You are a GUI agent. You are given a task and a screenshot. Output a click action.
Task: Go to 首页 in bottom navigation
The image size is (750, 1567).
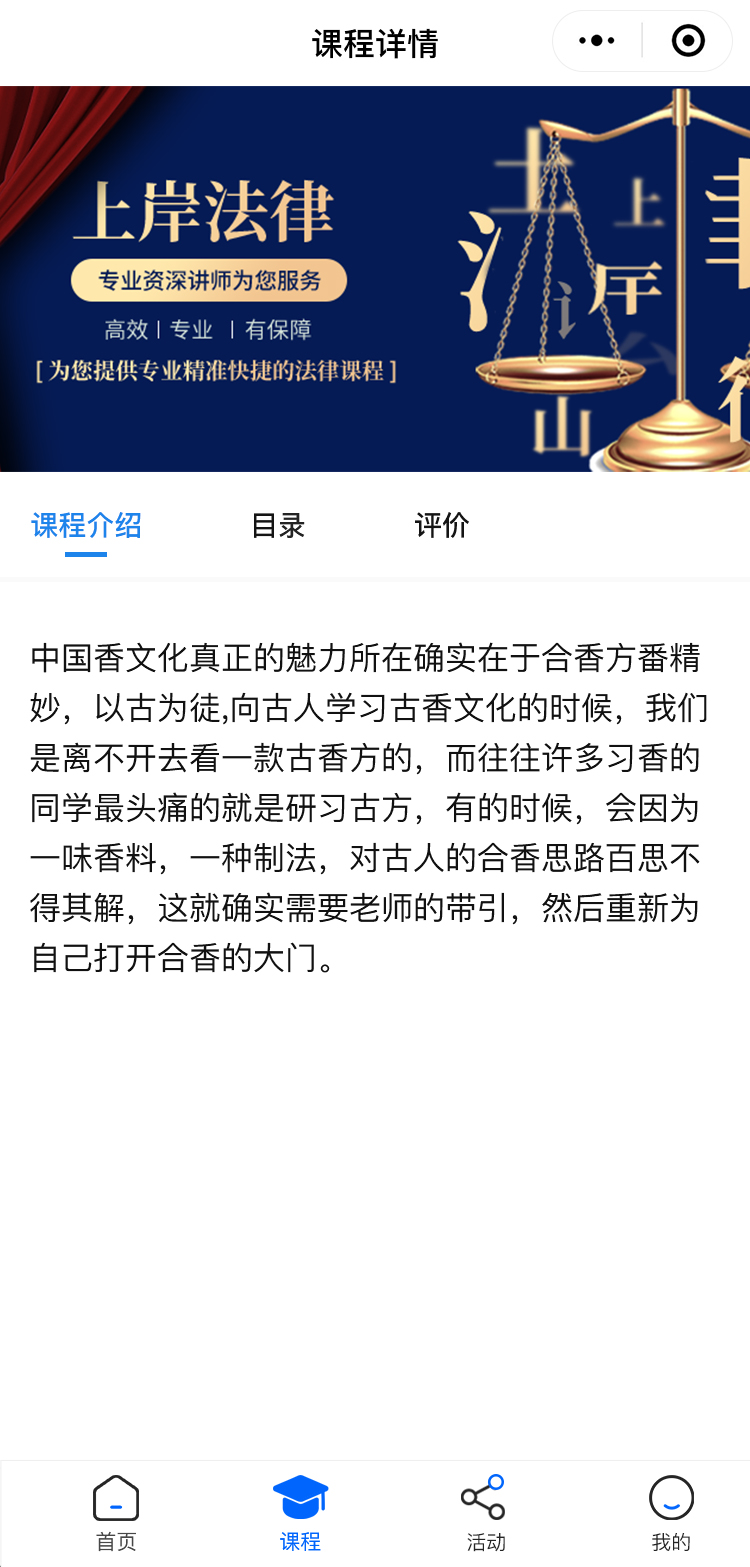click(116, 1512)
